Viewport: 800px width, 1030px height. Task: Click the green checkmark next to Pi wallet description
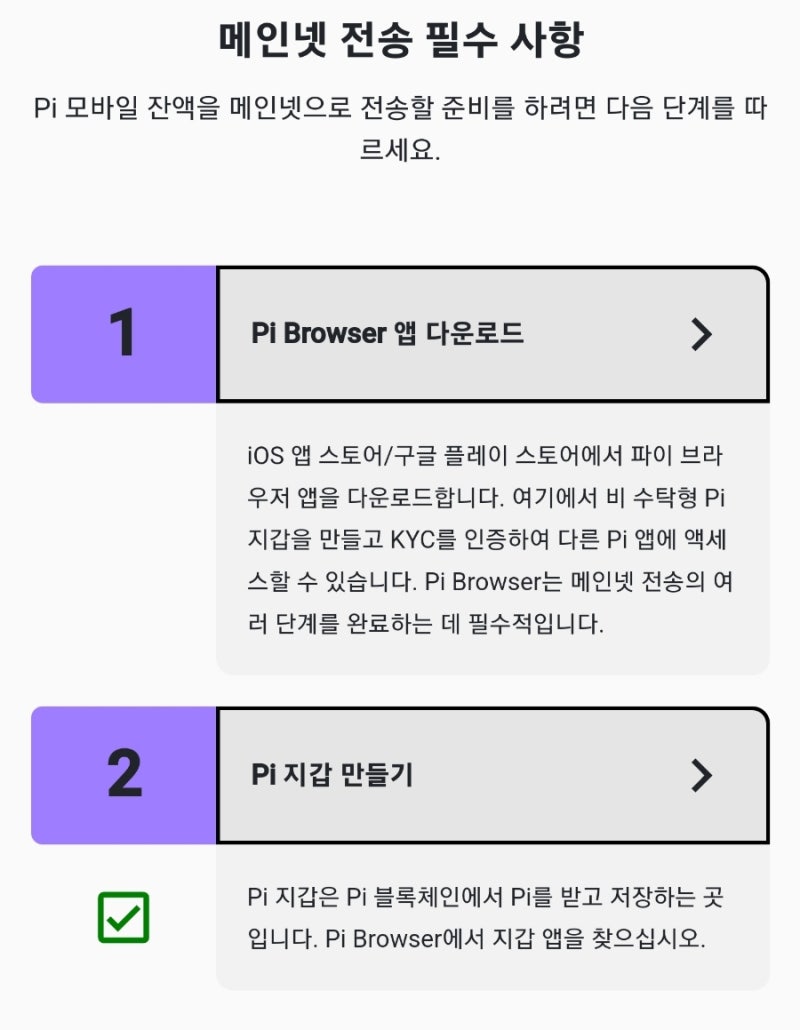point(123,915)
